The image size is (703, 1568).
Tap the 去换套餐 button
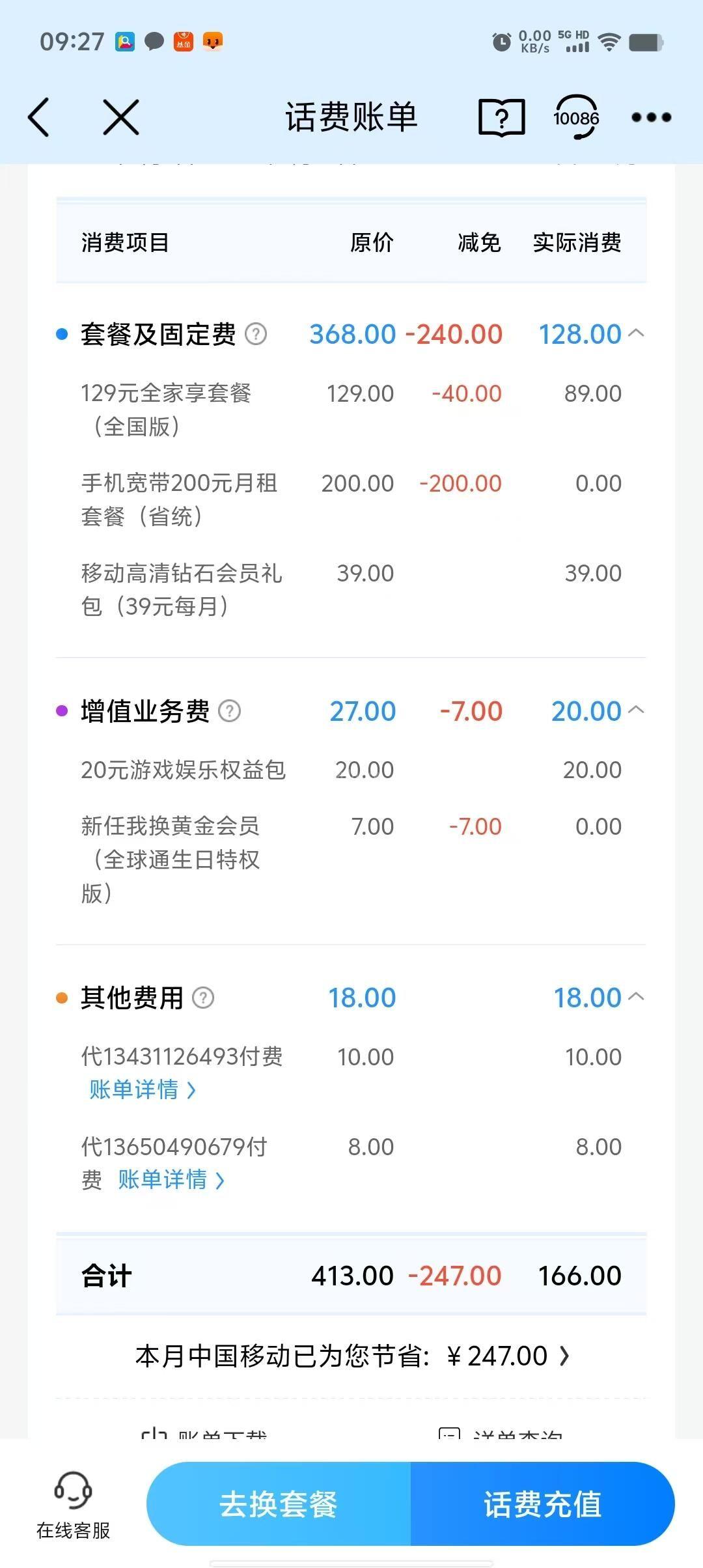click(x=279, y=1504)
